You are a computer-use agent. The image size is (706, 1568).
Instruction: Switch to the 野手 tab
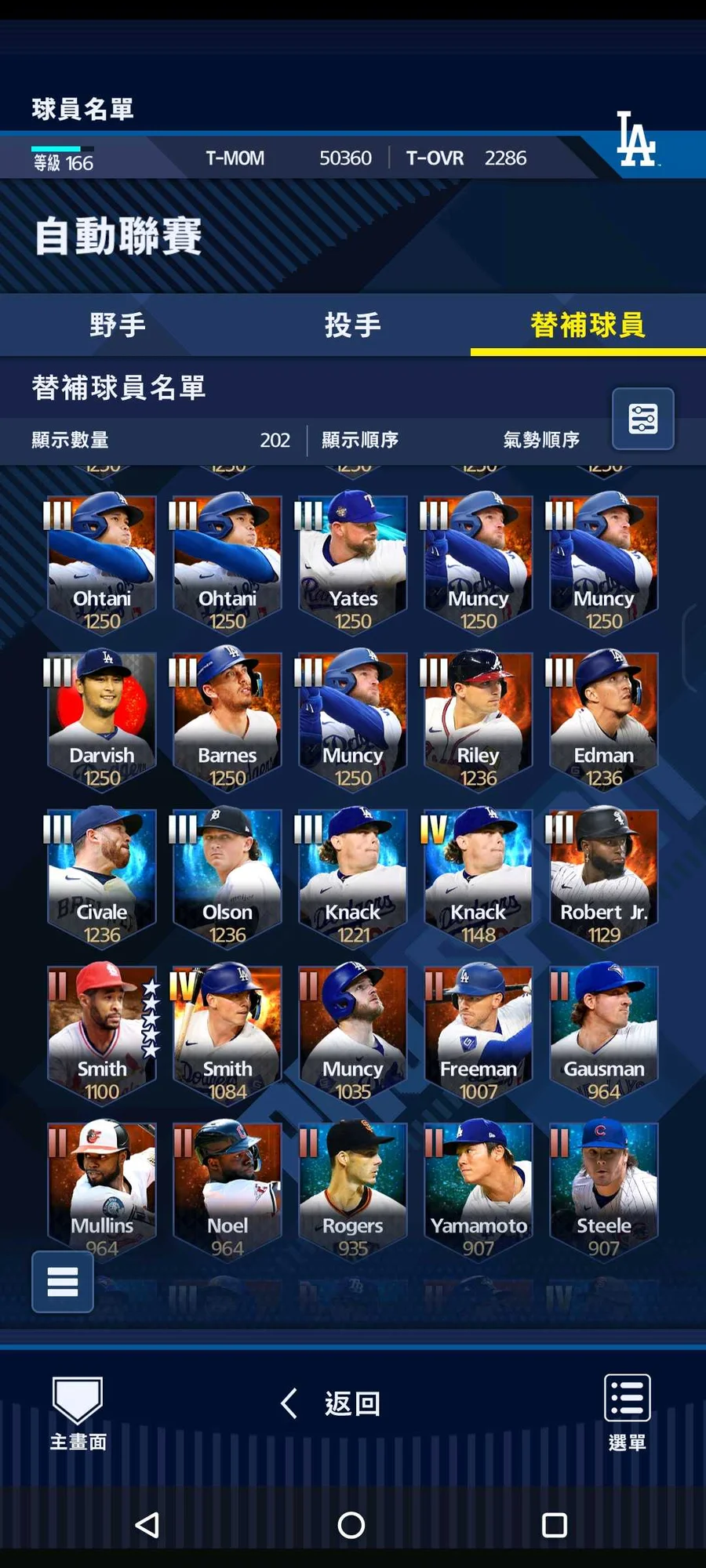click(x=118, y=325)
